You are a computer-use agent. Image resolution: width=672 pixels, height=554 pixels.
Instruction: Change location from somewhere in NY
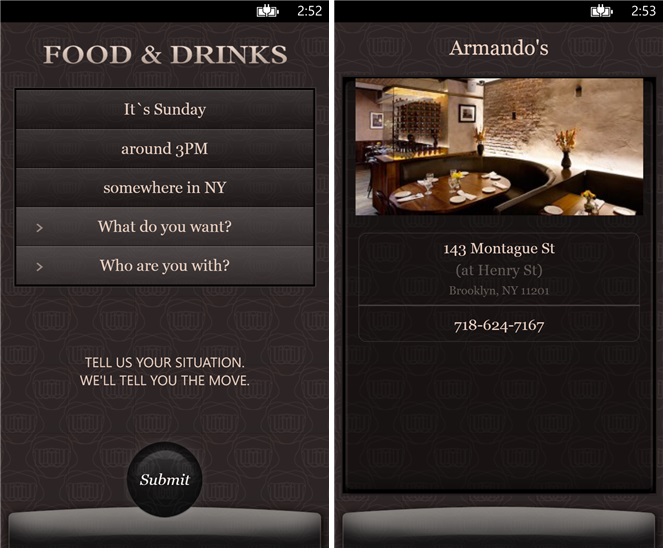coord(165,187)
